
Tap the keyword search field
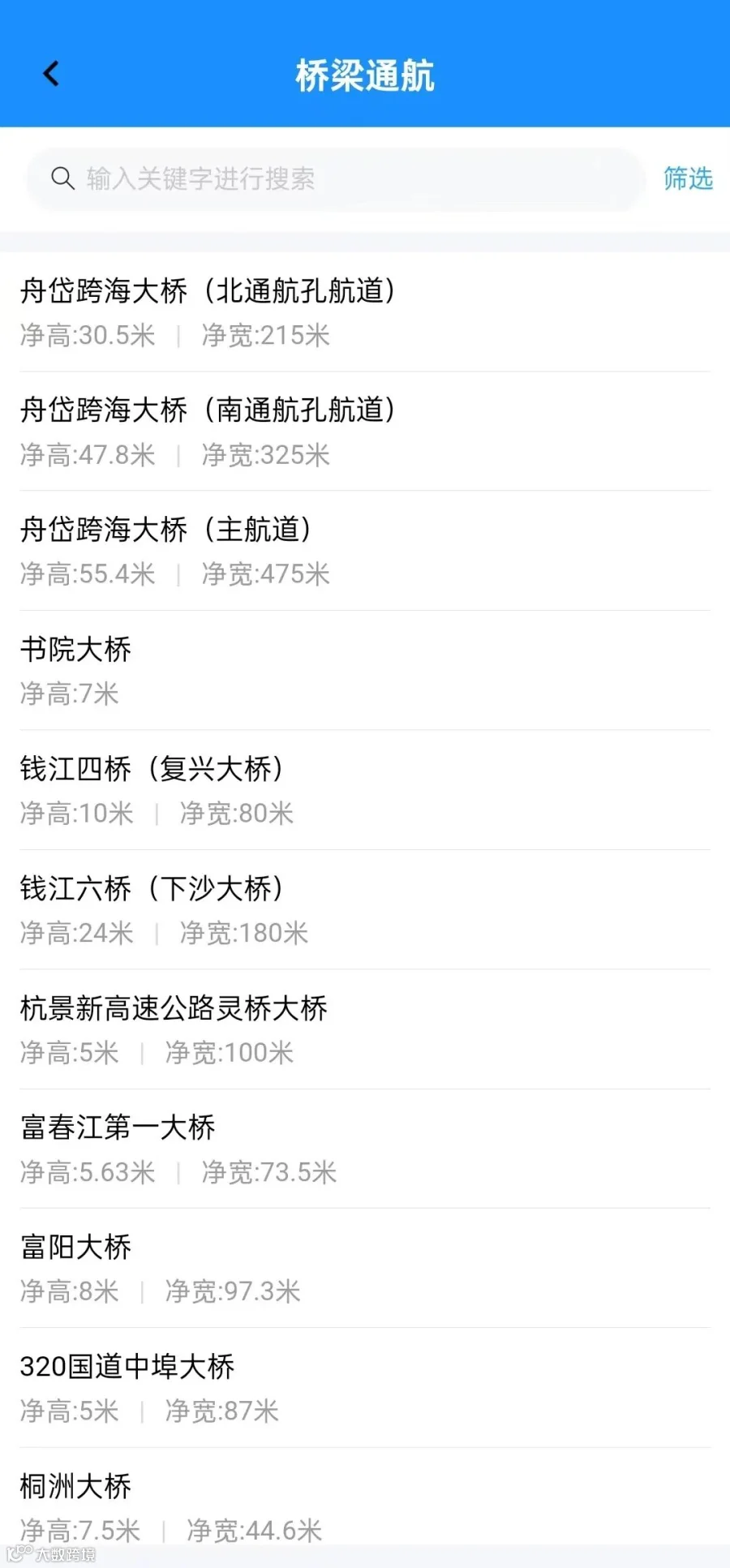coord(335,179)
